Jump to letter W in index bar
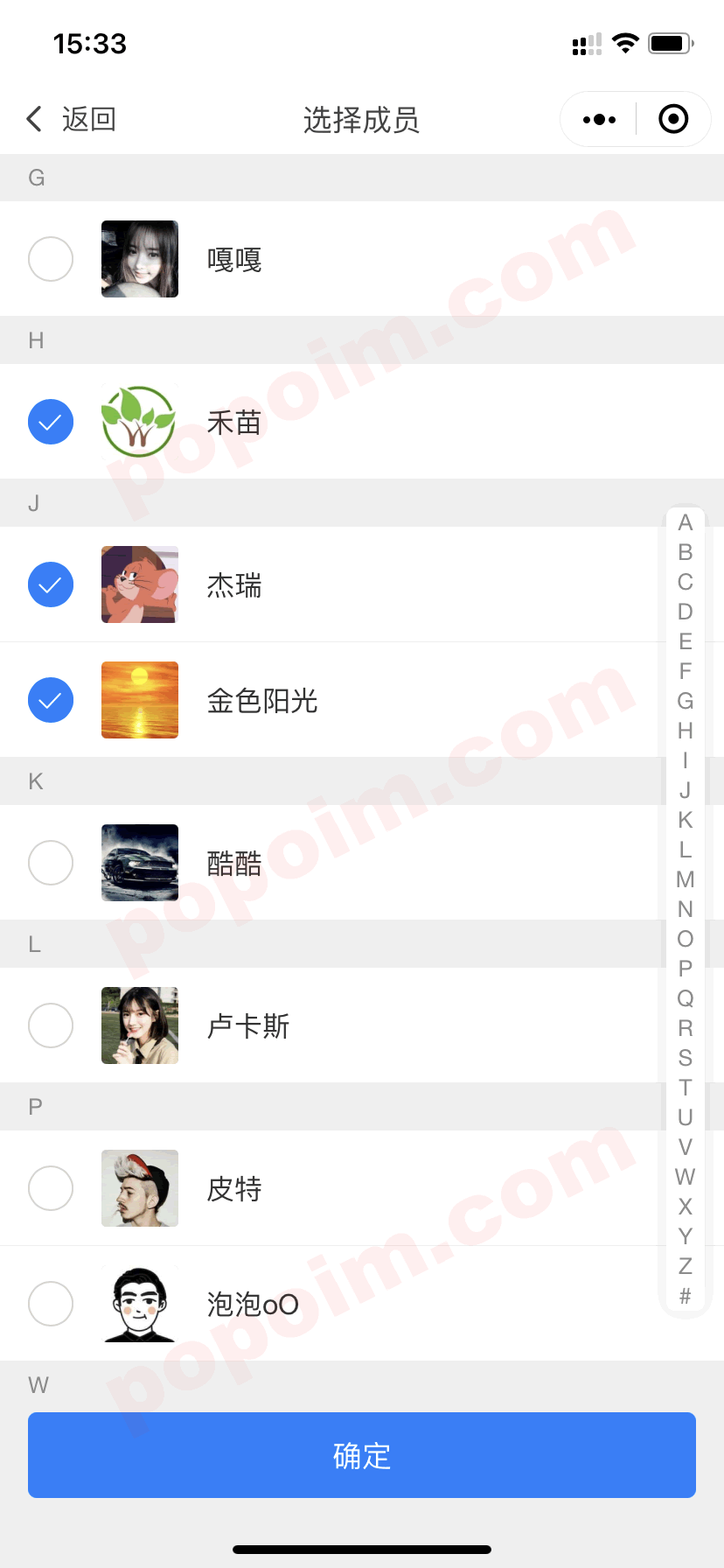Image resolution: width=724 pixels, height=1568 pixels. (686, 1177)
